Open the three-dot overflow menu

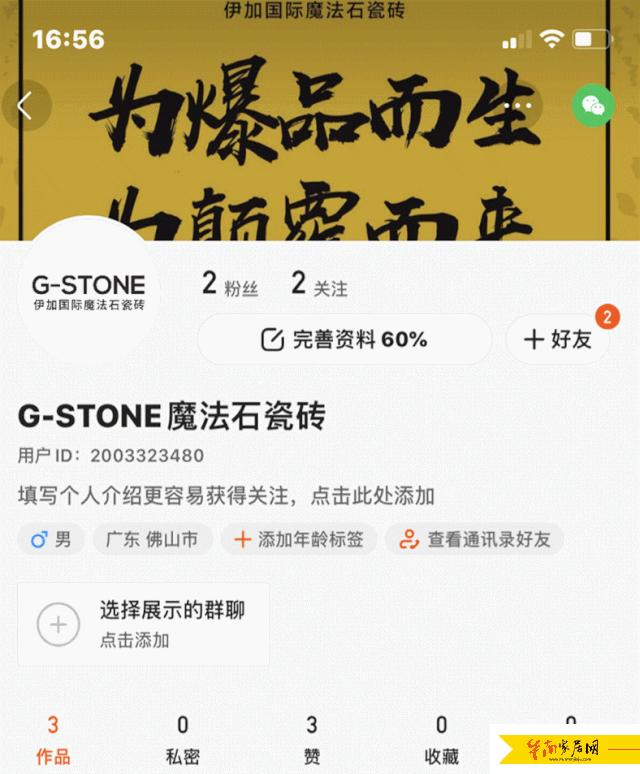coord(518,105)
